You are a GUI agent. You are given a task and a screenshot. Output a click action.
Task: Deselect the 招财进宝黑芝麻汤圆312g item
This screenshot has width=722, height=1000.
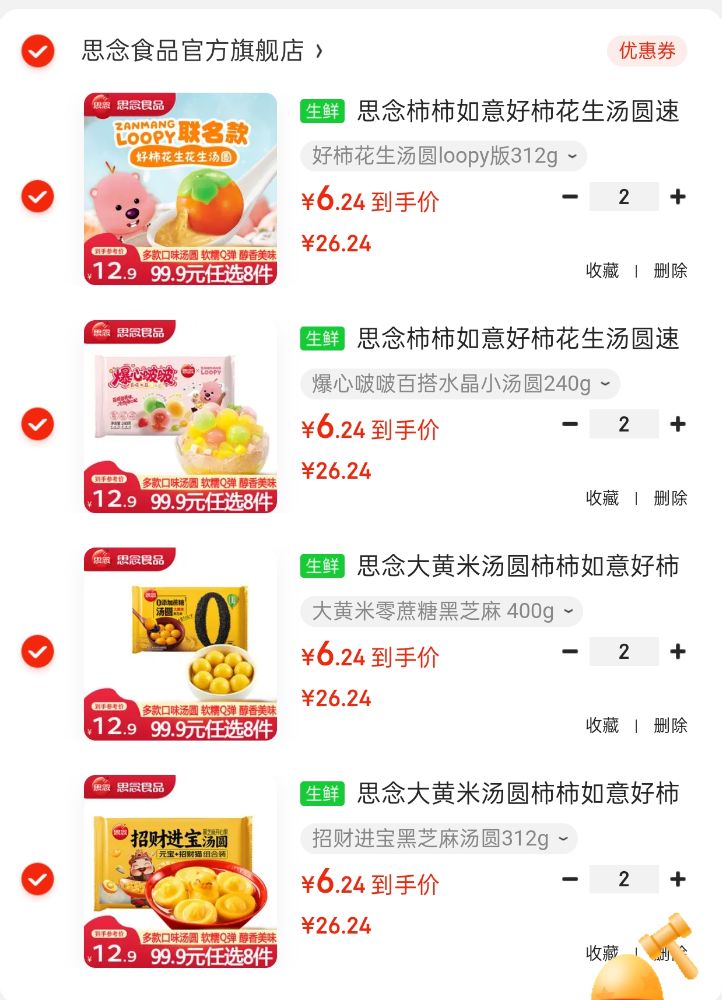point(38,880)
